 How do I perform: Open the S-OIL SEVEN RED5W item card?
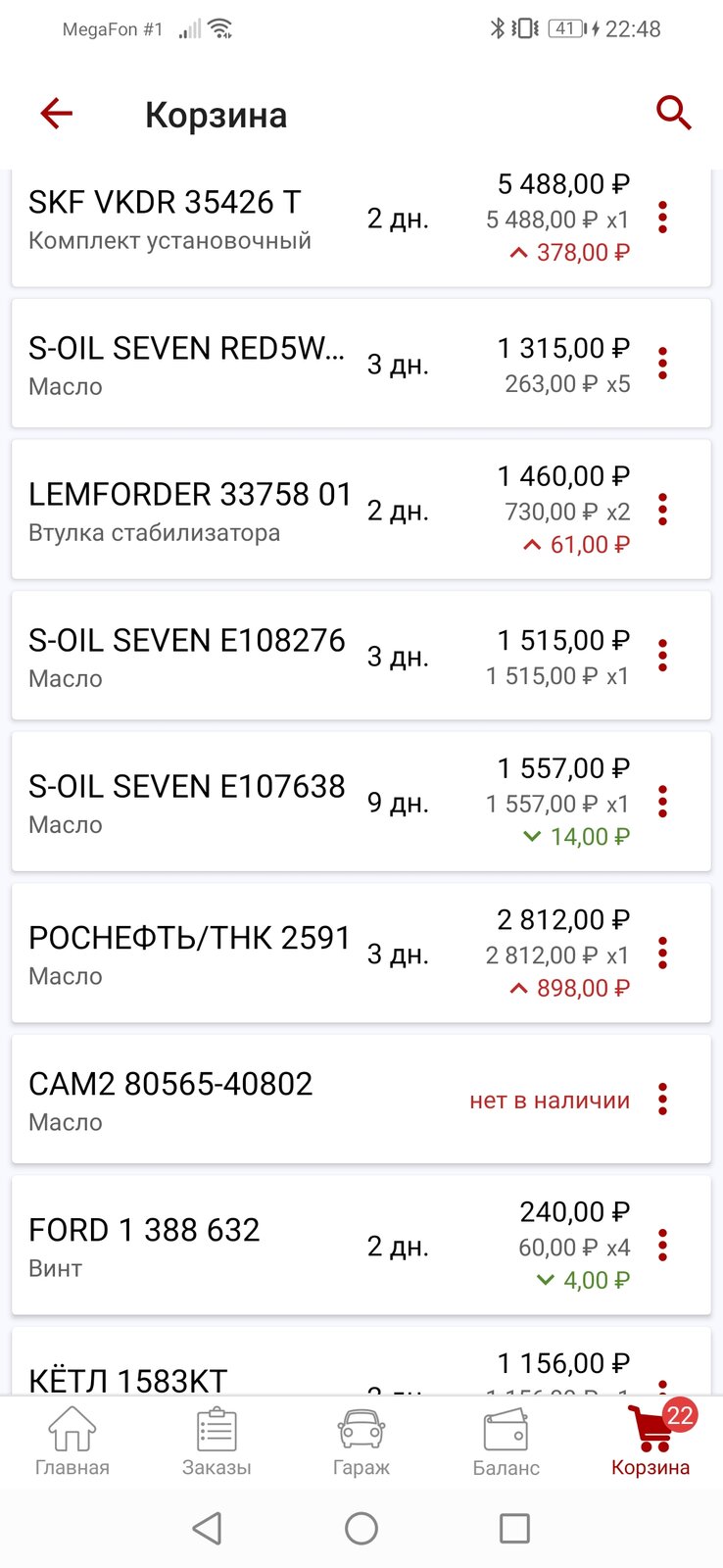pos(361,364)
